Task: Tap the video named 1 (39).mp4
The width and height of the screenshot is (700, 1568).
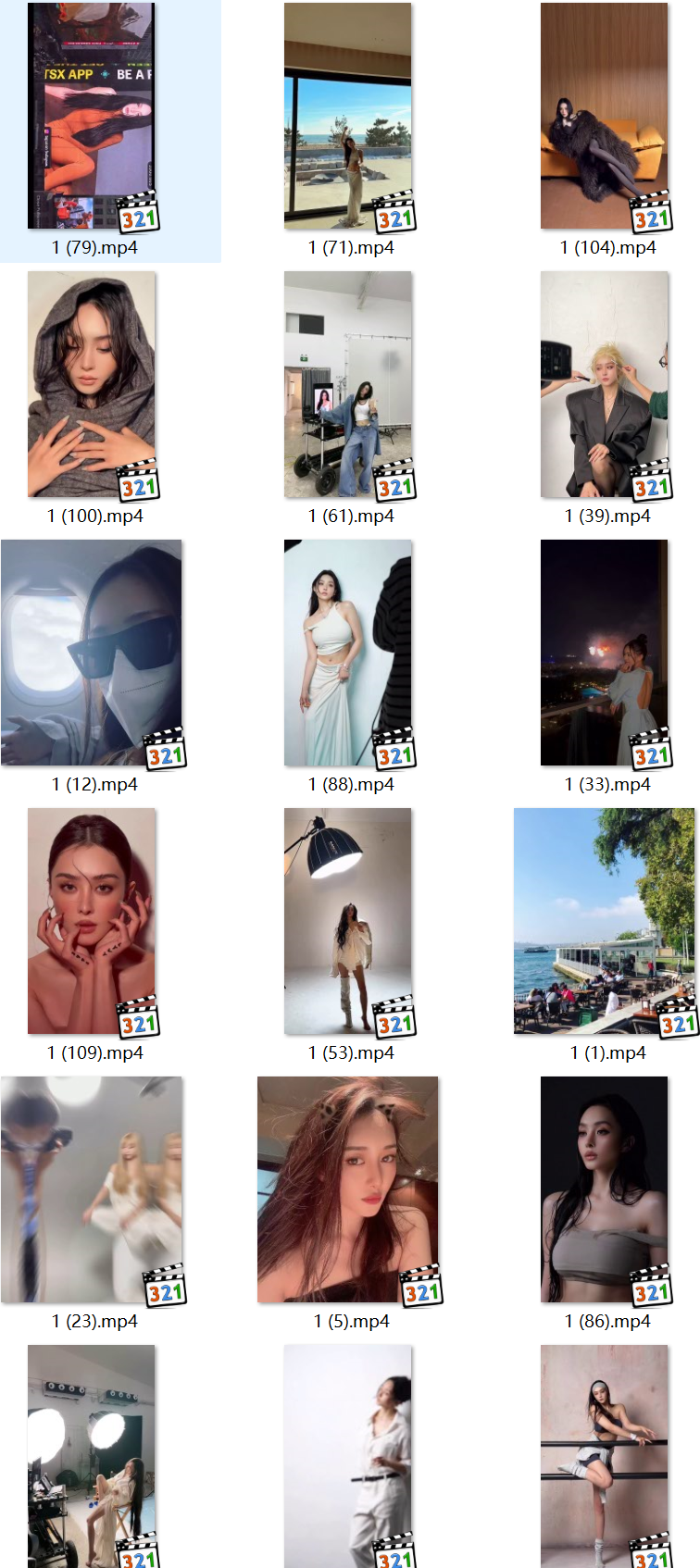Action: pyautogui.click(x=604, y=384)
